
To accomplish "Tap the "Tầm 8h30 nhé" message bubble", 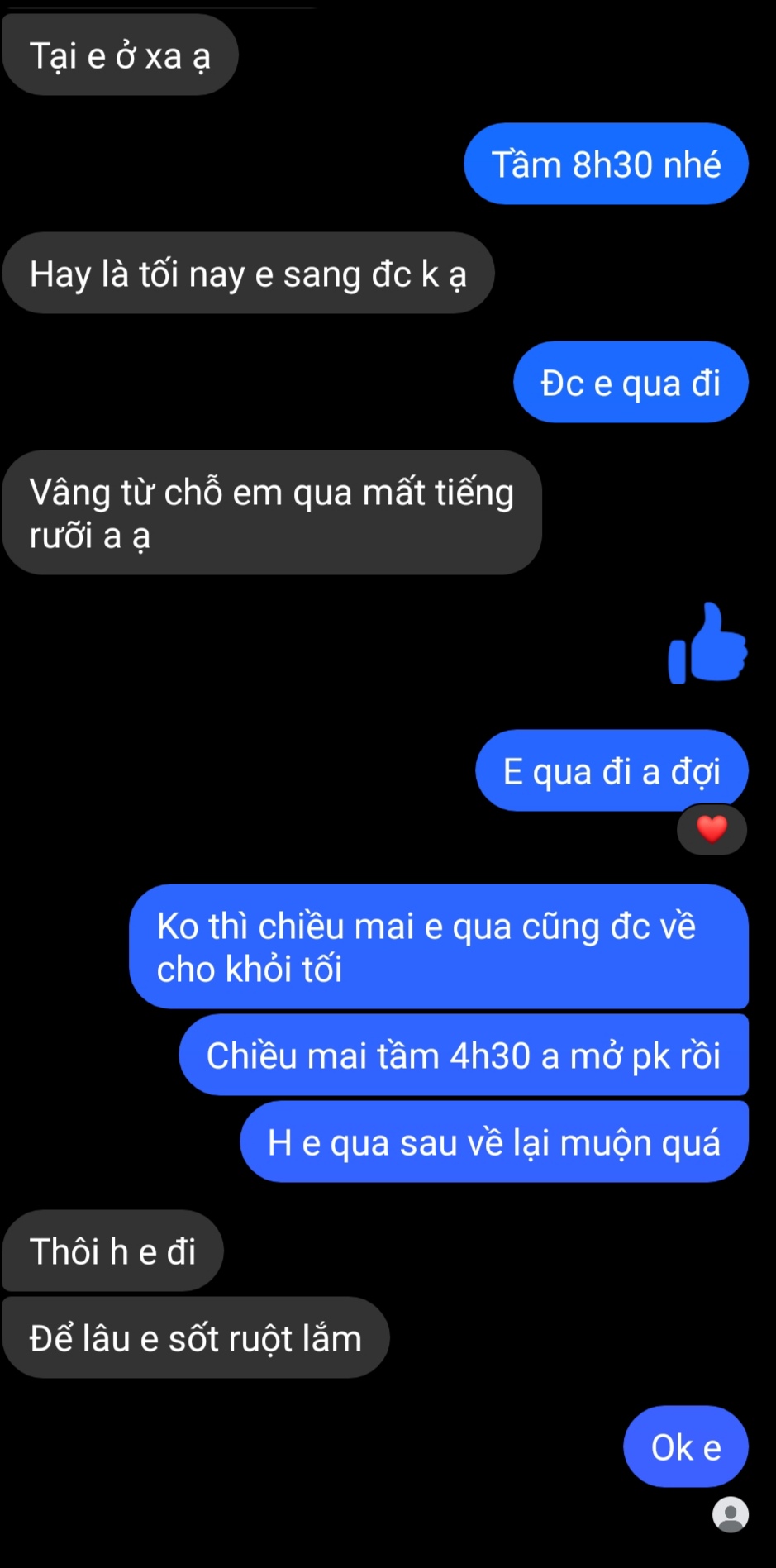I will coord(606,164).
